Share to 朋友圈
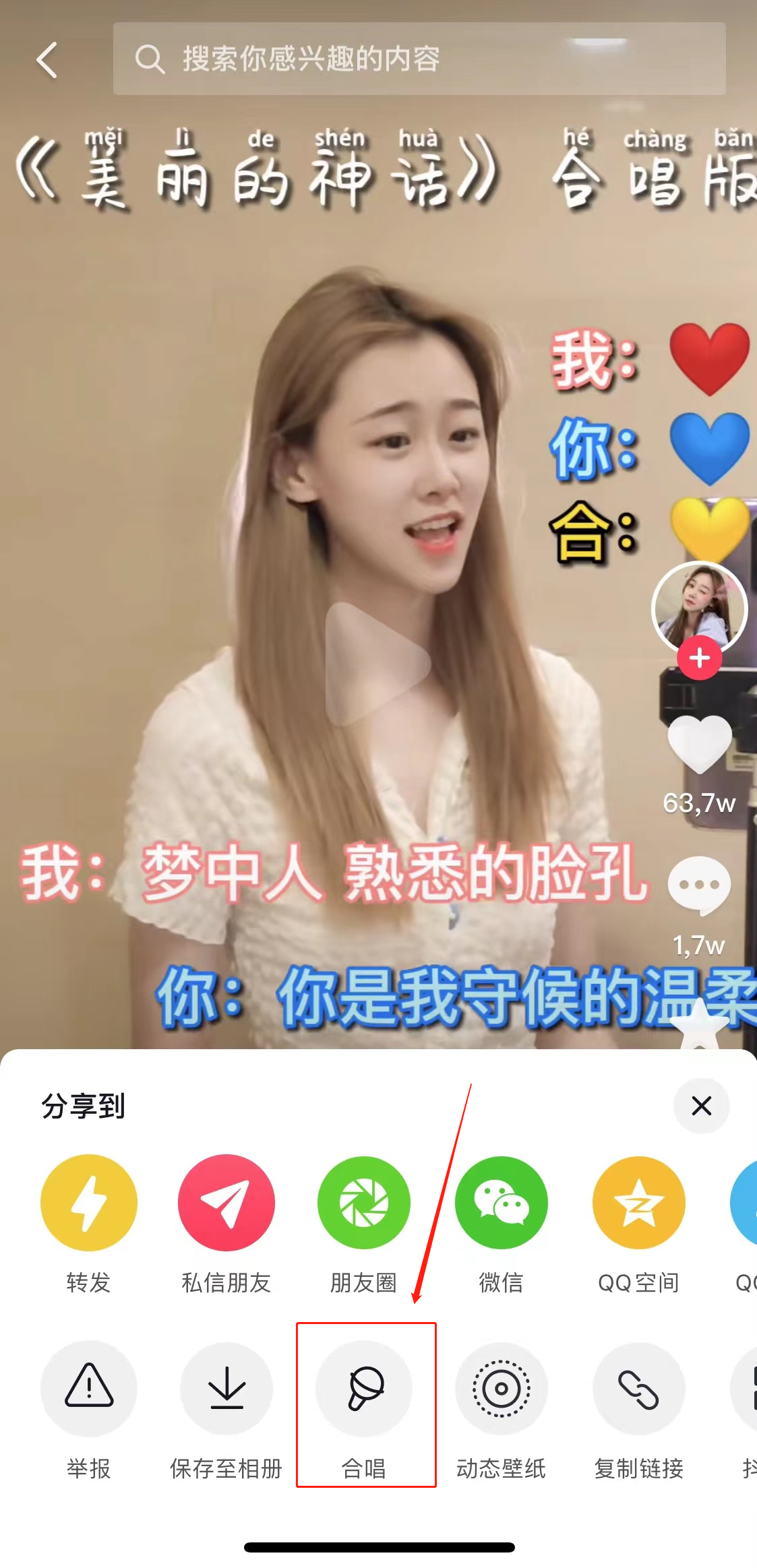Screen dimensions: 757x1568 pos(364,1203)
